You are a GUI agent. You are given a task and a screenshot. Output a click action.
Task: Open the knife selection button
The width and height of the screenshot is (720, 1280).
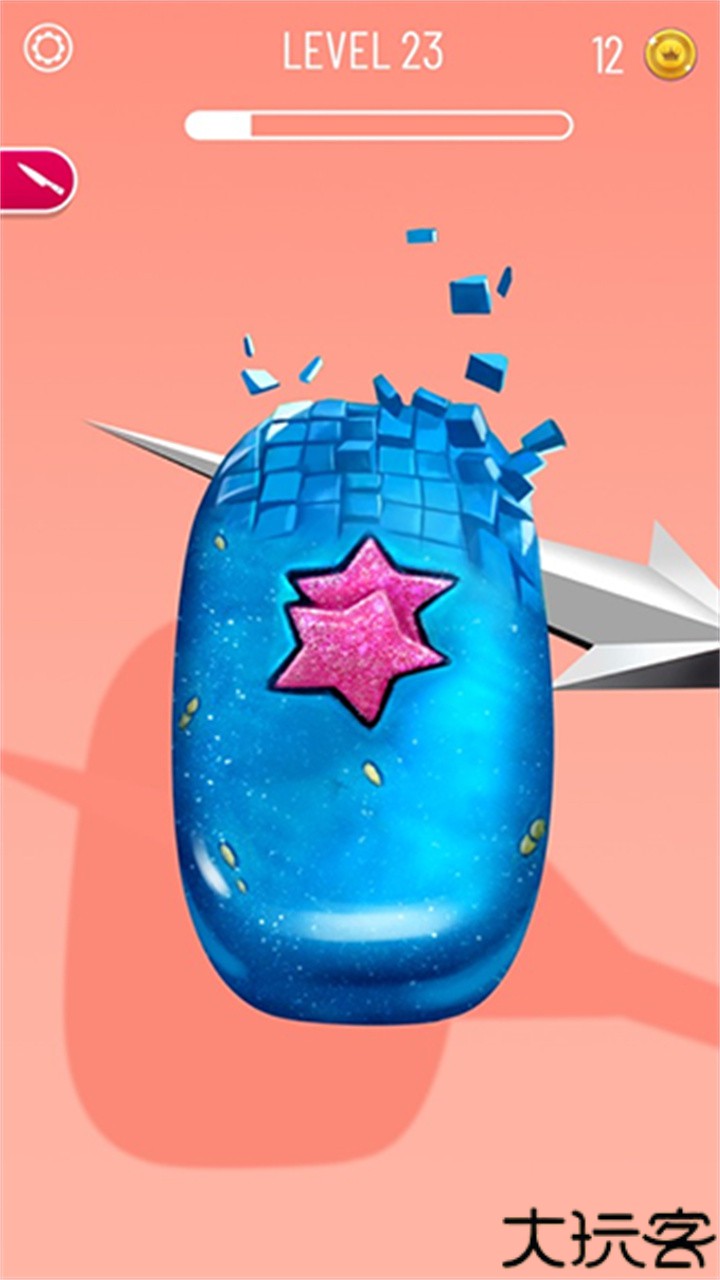pyautogui.click(x=36, y=180)
